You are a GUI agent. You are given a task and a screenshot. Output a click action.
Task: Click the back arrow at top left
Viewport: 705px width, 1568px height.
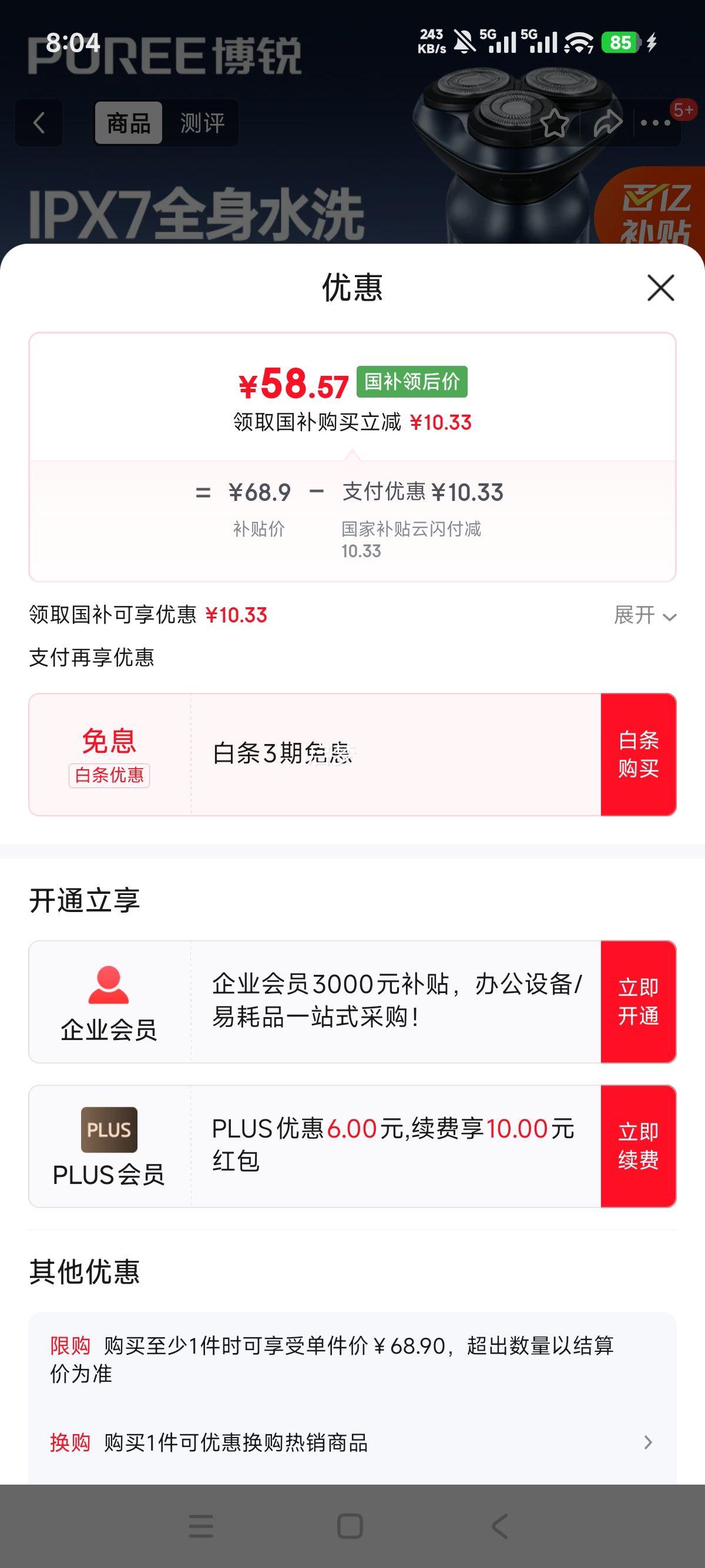(38, 122)
